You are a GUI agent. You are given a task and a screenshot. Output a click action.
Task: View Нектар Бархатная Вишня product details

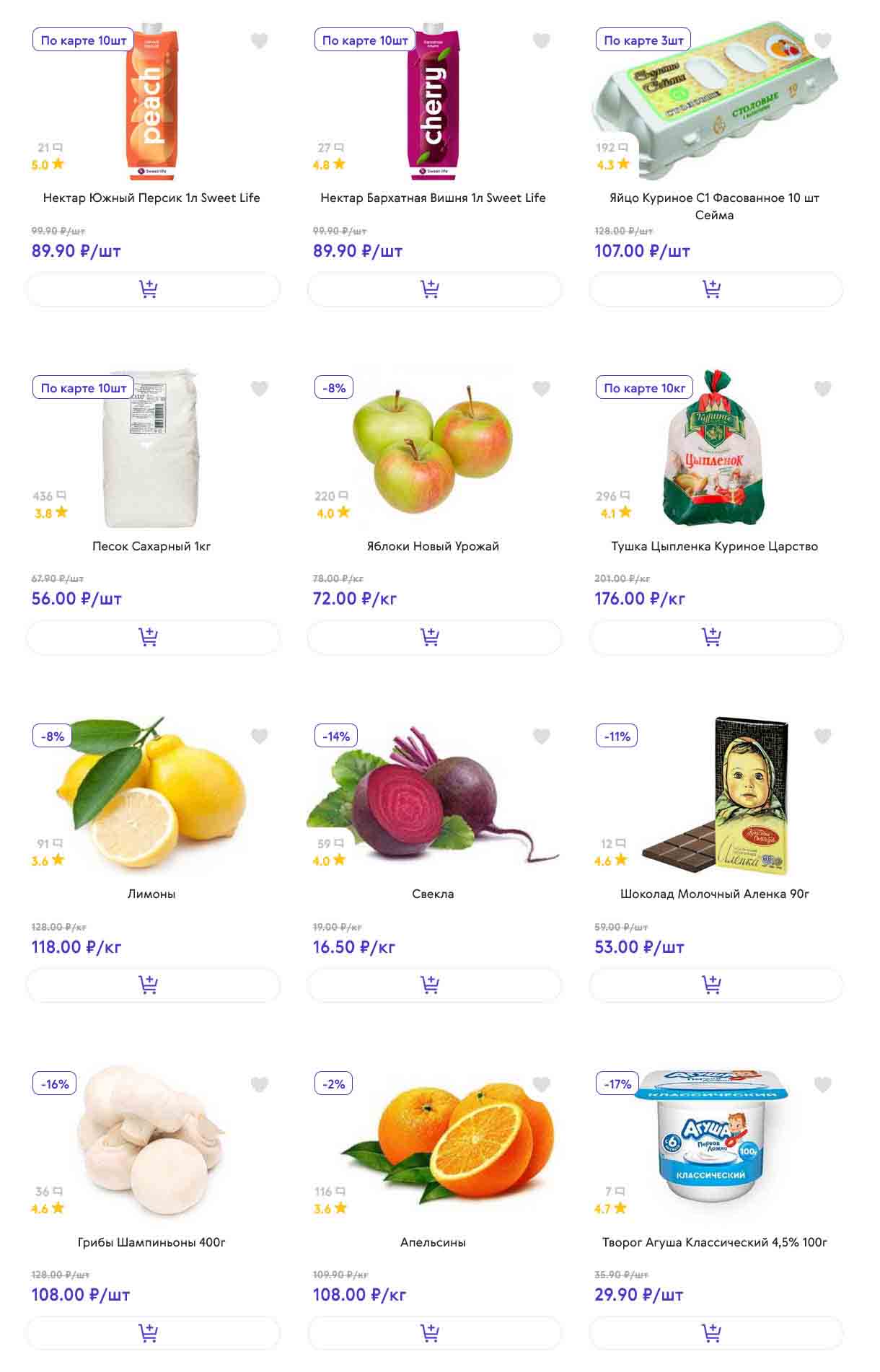point(433,198)
